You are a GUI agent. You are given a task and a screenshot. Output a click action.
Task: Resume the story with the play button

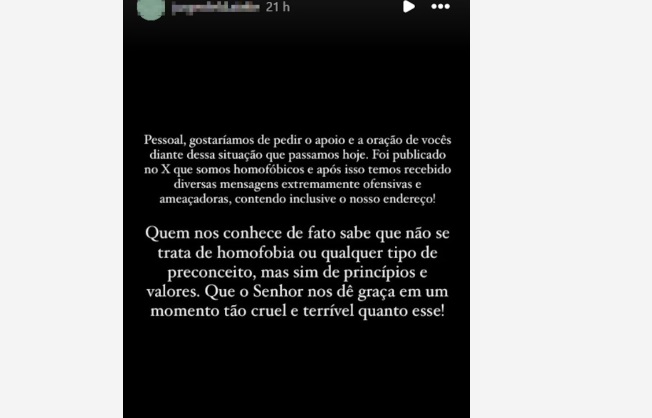click(x=408, y=6)
